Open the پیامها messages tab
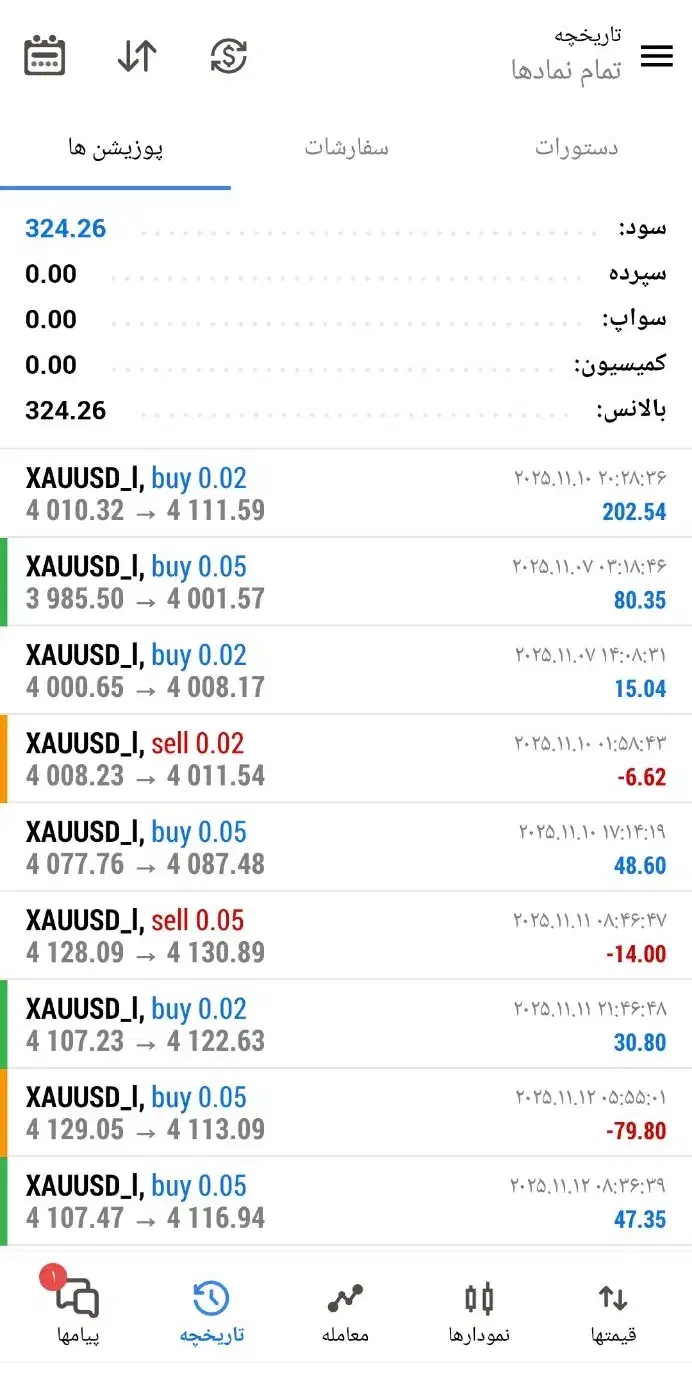This screenshot has height=1380, width=692. click(x=78, y=1312)
